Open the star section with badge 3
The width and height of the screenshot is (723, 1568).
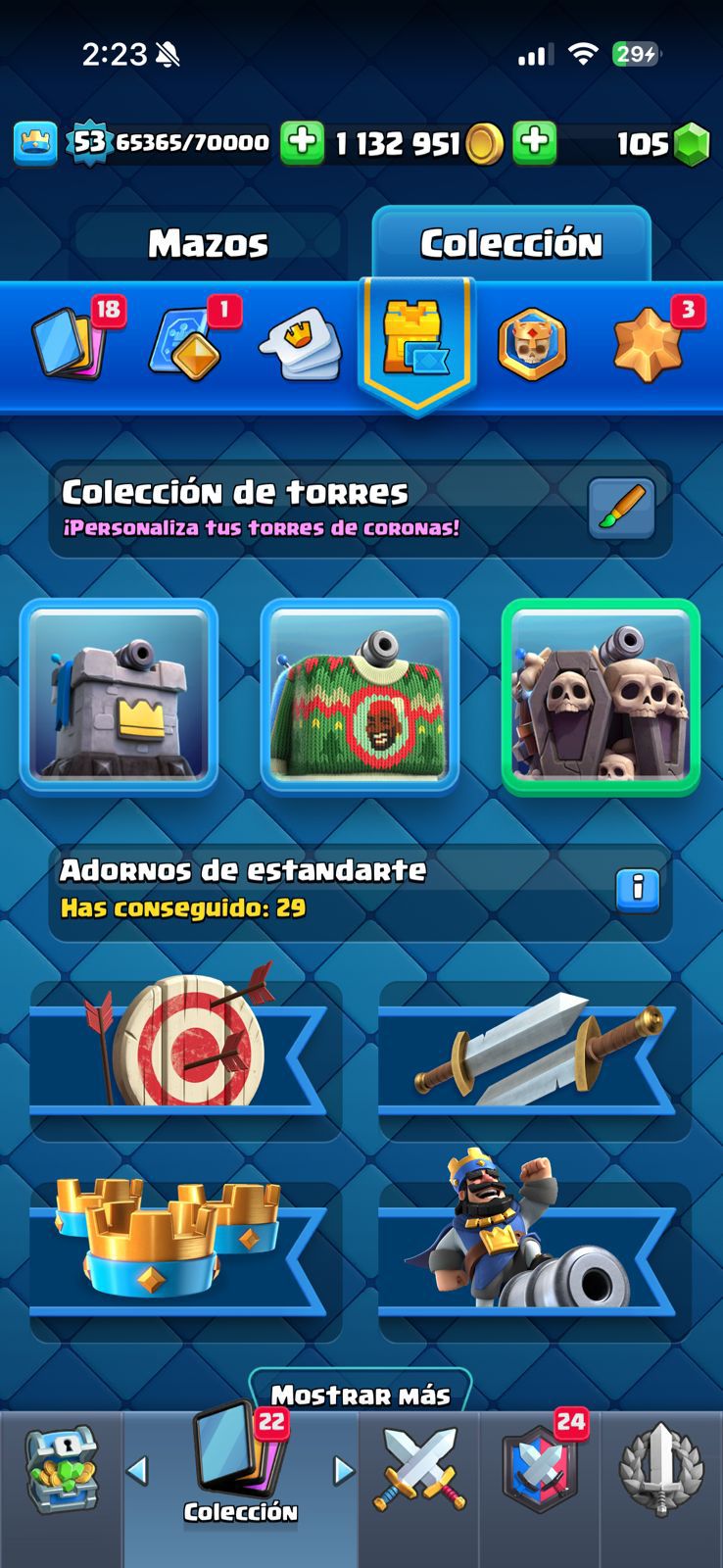pyautogui.click(x=649, y=344)
